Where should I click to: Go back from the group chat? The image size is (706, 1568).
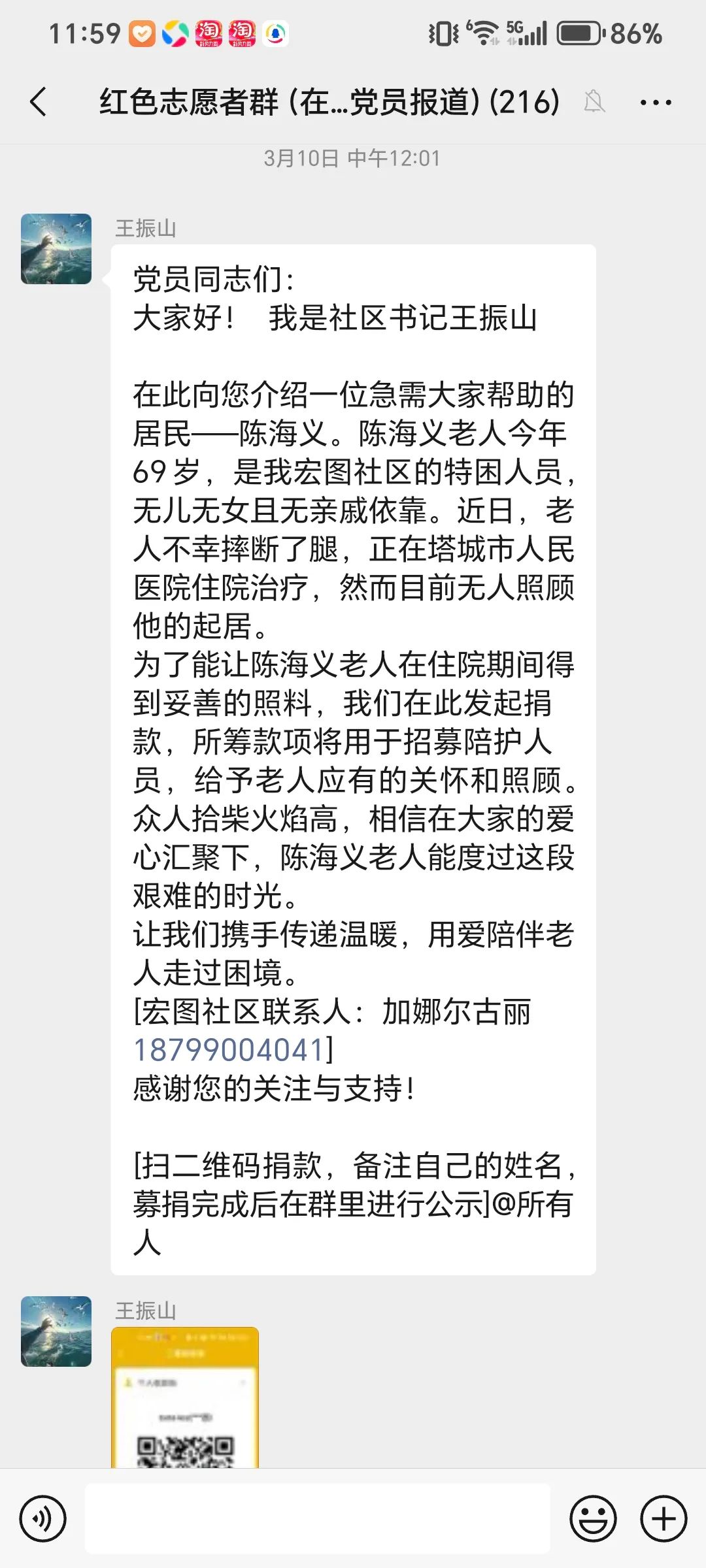coord(39,102)
